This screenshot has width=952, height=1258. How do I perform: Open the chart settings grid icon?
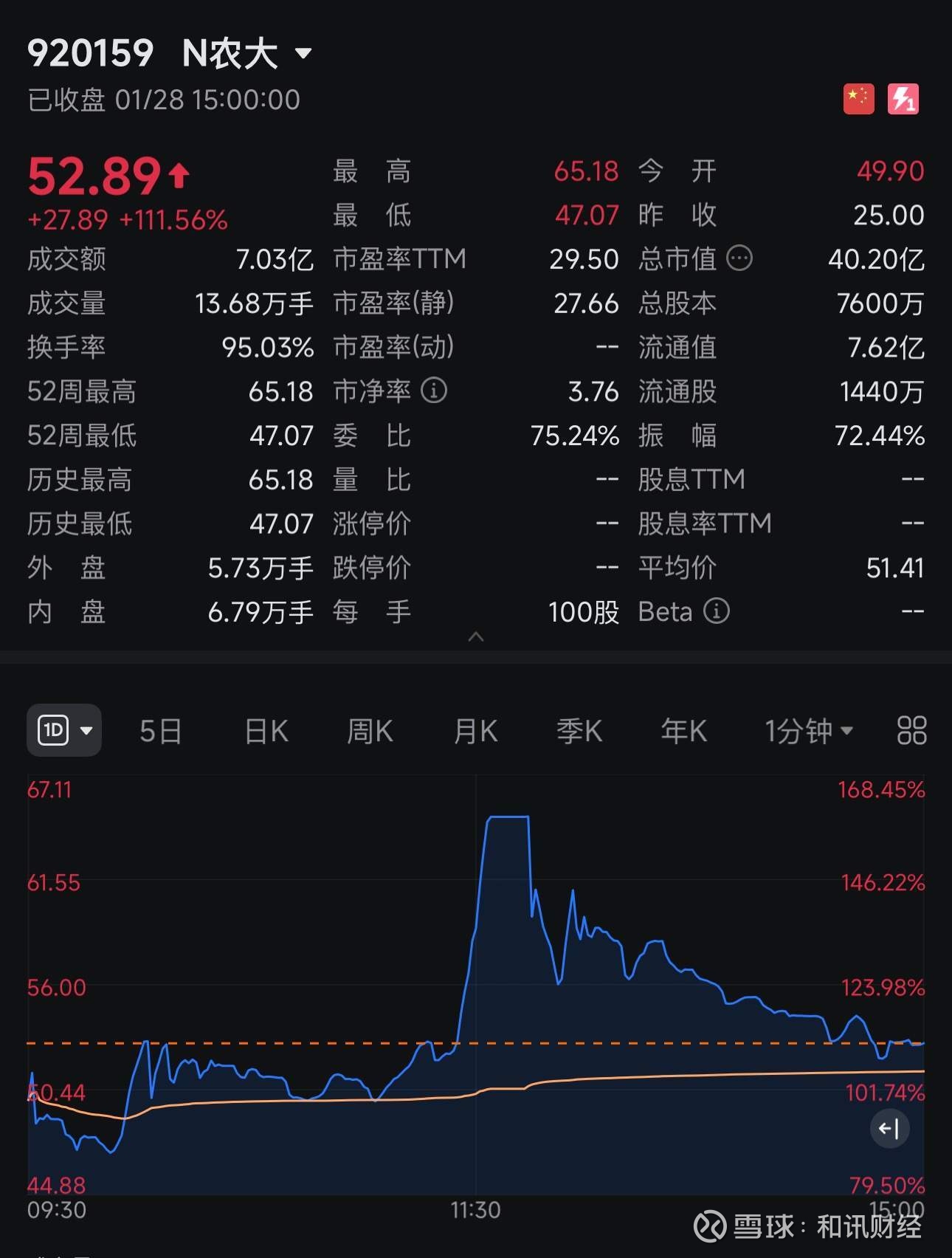[911, 731]
